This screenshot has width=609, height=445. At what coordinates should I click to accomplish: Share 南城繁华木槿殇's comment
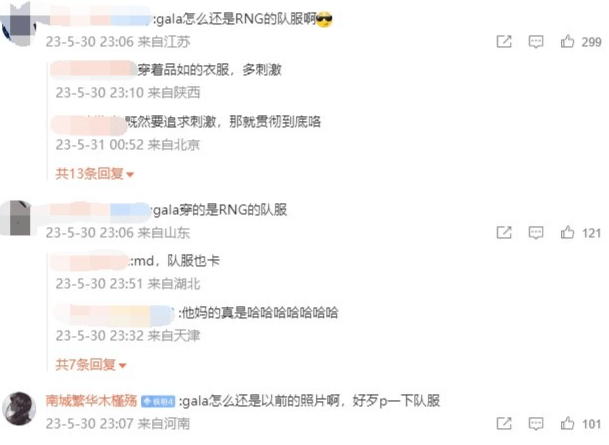coord(505,423)
